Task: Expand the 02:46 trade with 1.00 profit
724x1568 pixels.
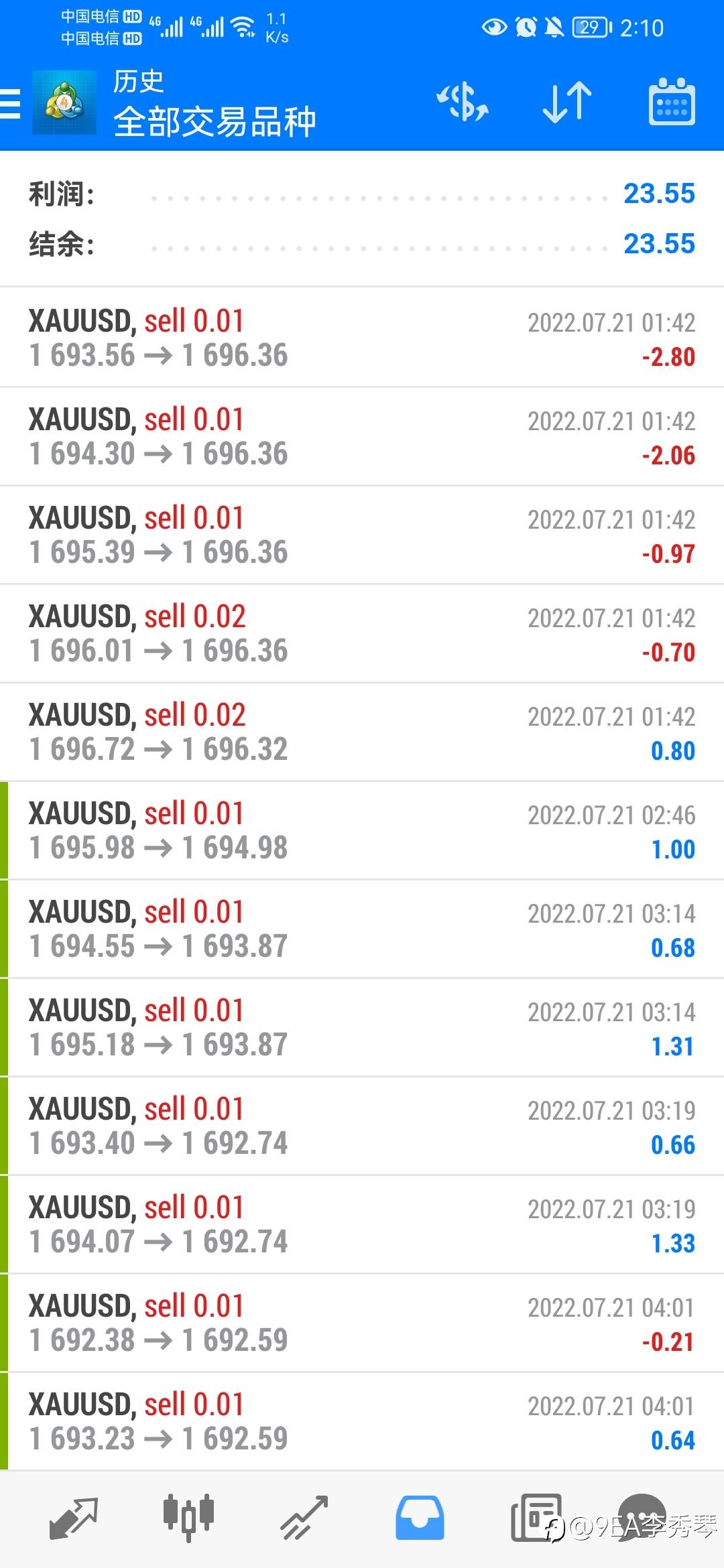Action: click(362, 830)
